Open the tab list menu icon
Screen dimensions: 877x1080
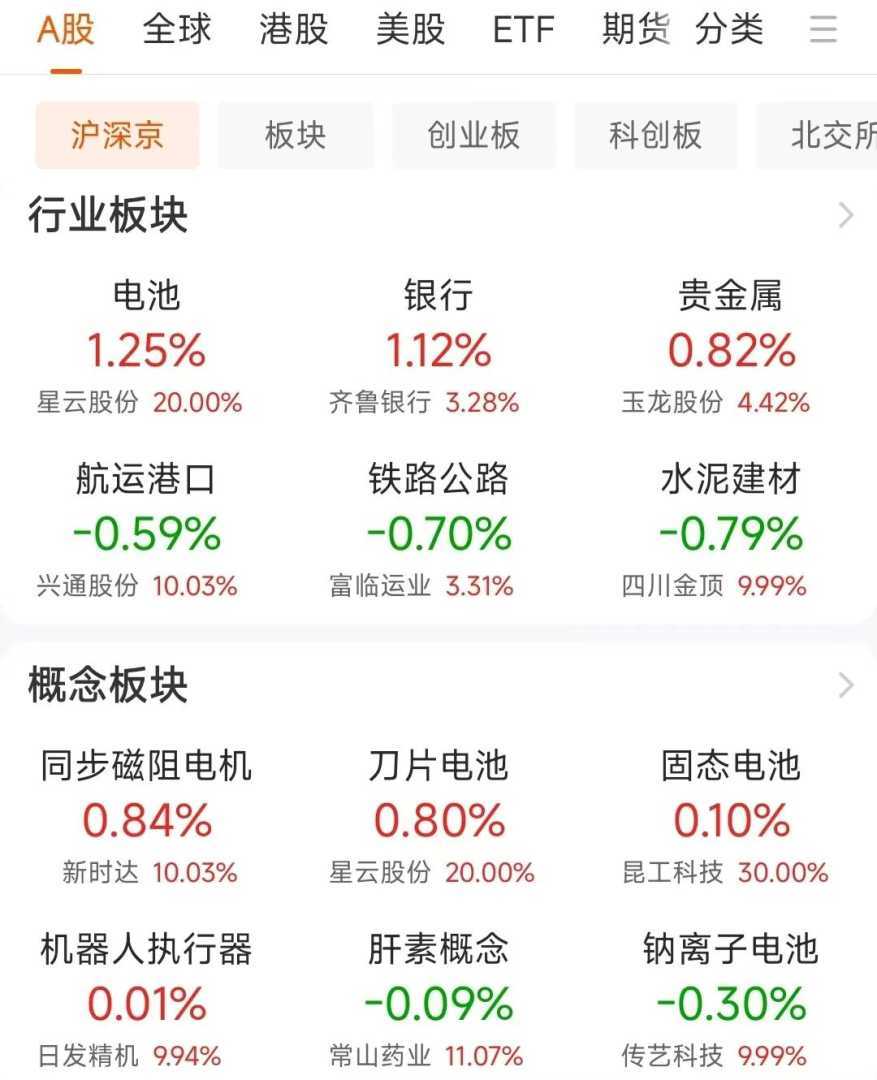pos(823,30)
